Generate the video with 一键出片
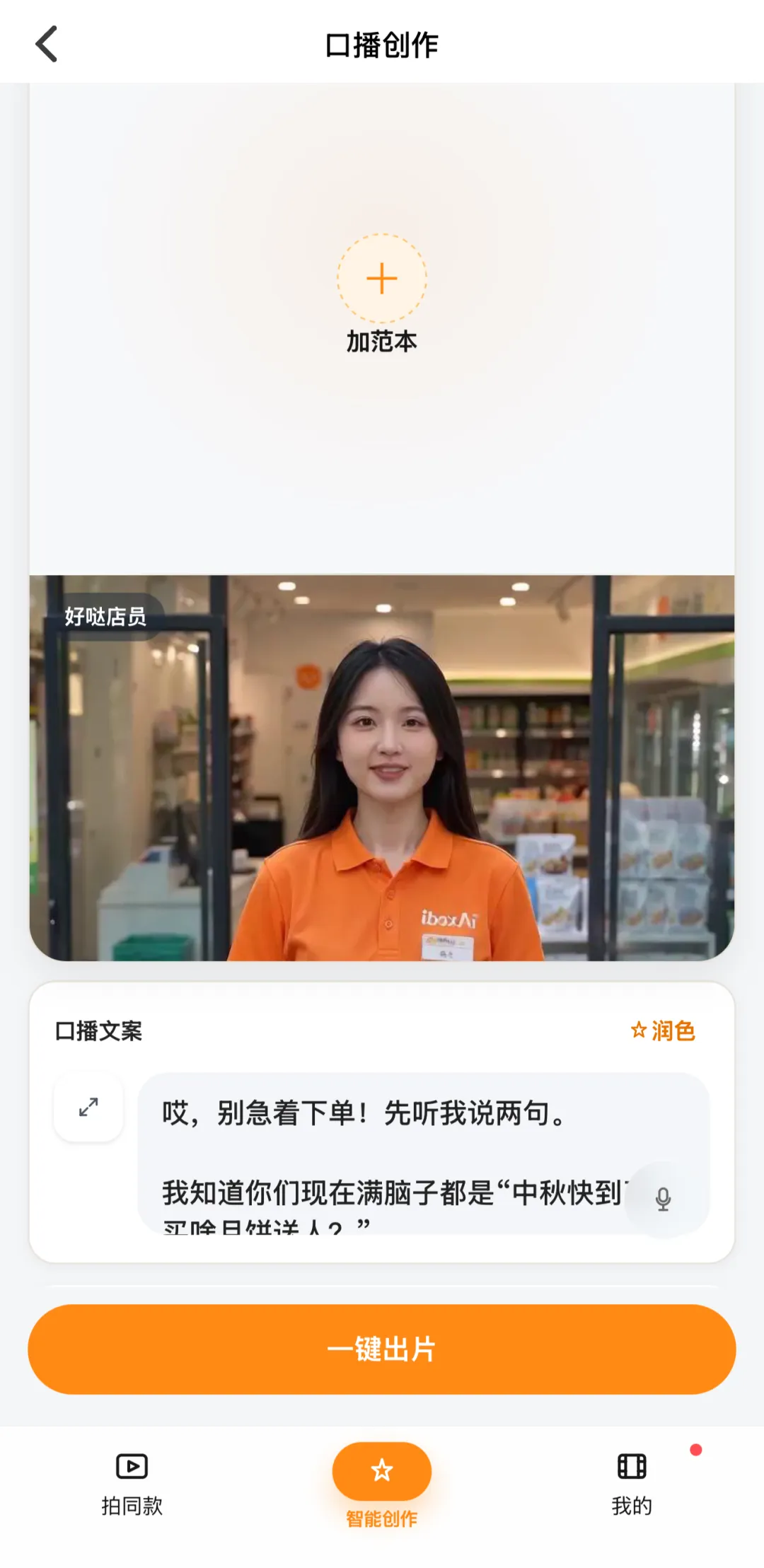The height and width of the screenshot is (1568, 764). click(382, 1349)
